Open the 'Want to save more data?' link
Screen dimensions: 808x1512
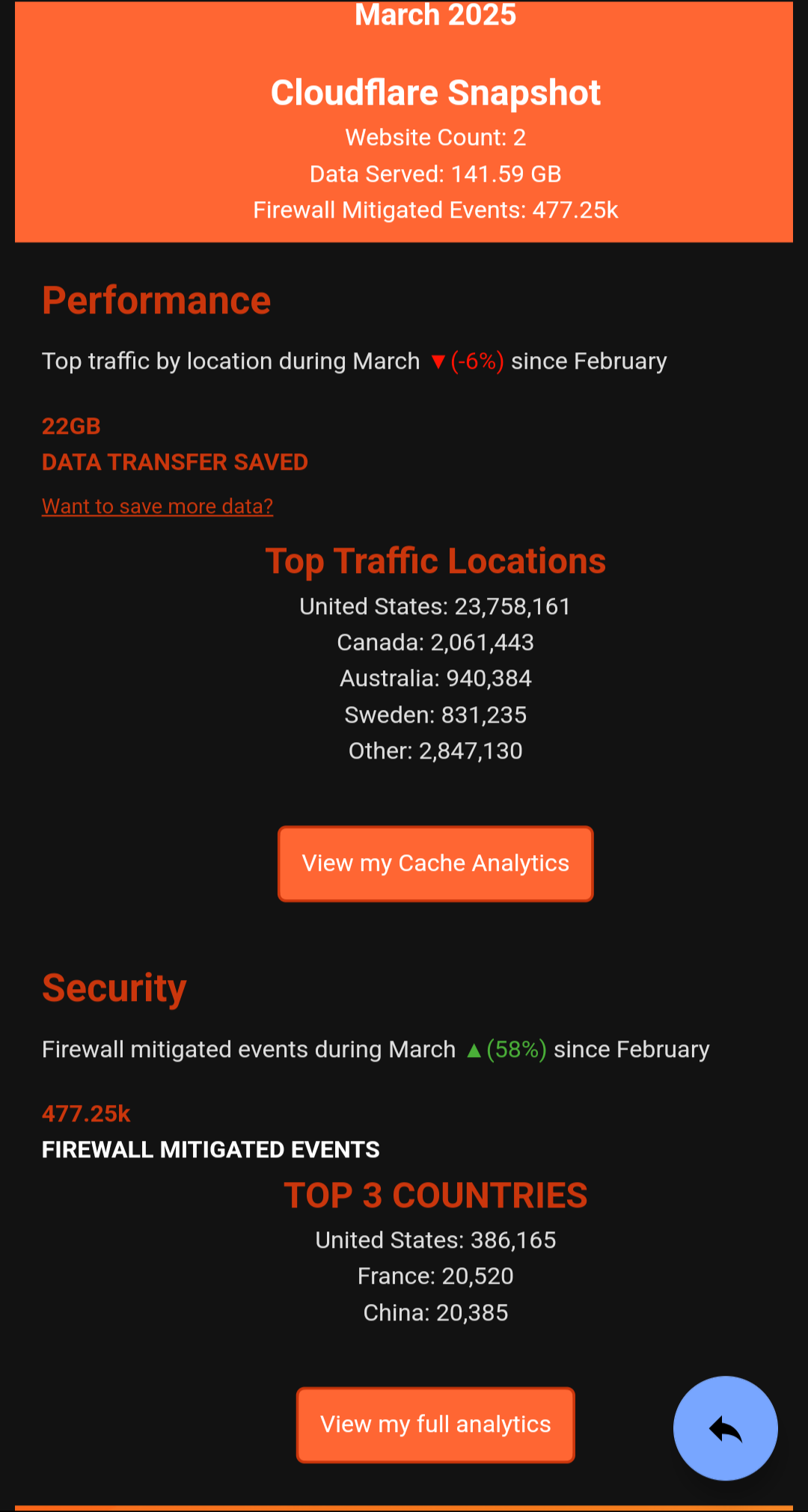click(157, 506)
